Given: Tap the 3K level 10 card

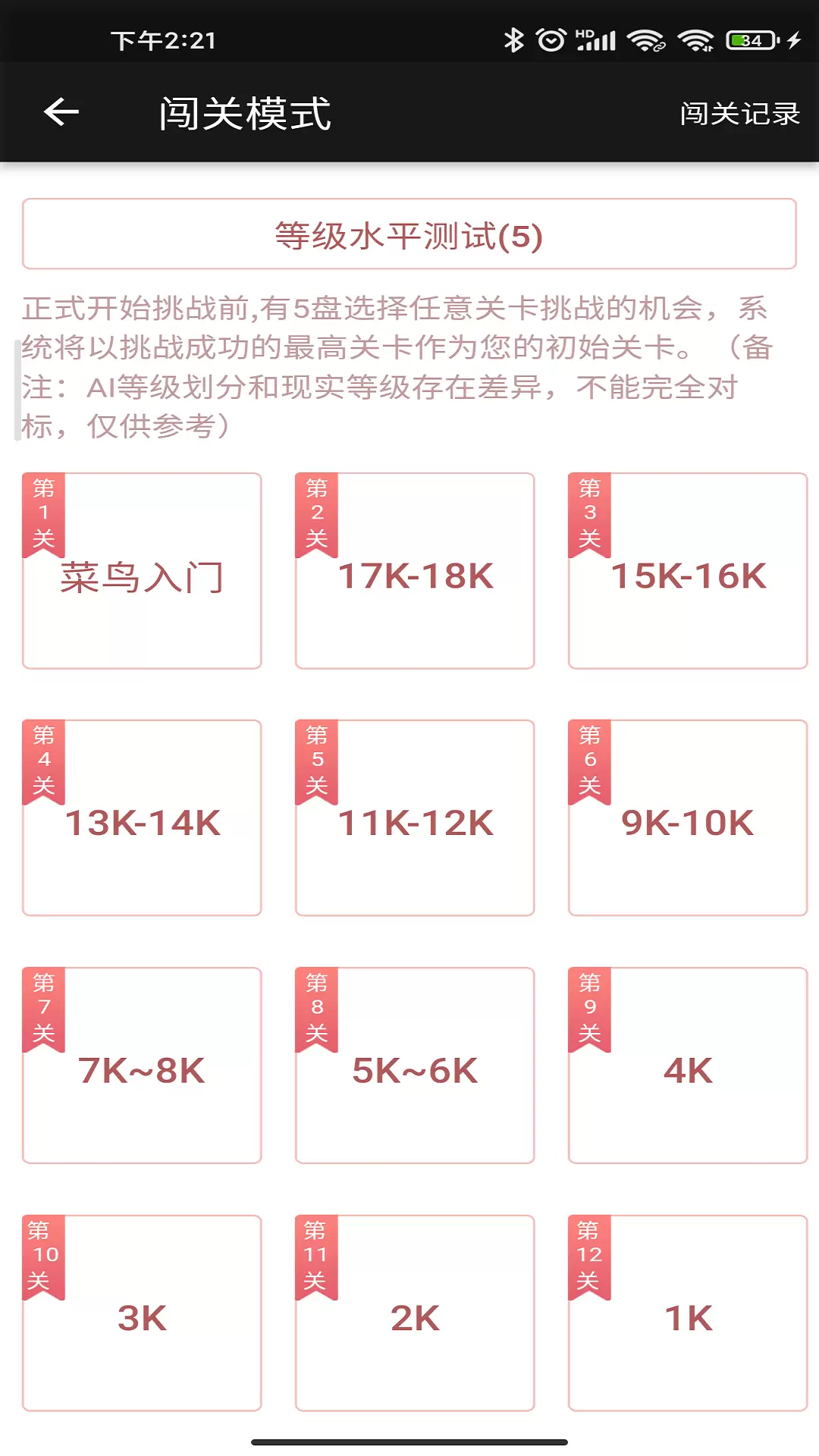Looking at the screenshot, I should point(142,1313).
